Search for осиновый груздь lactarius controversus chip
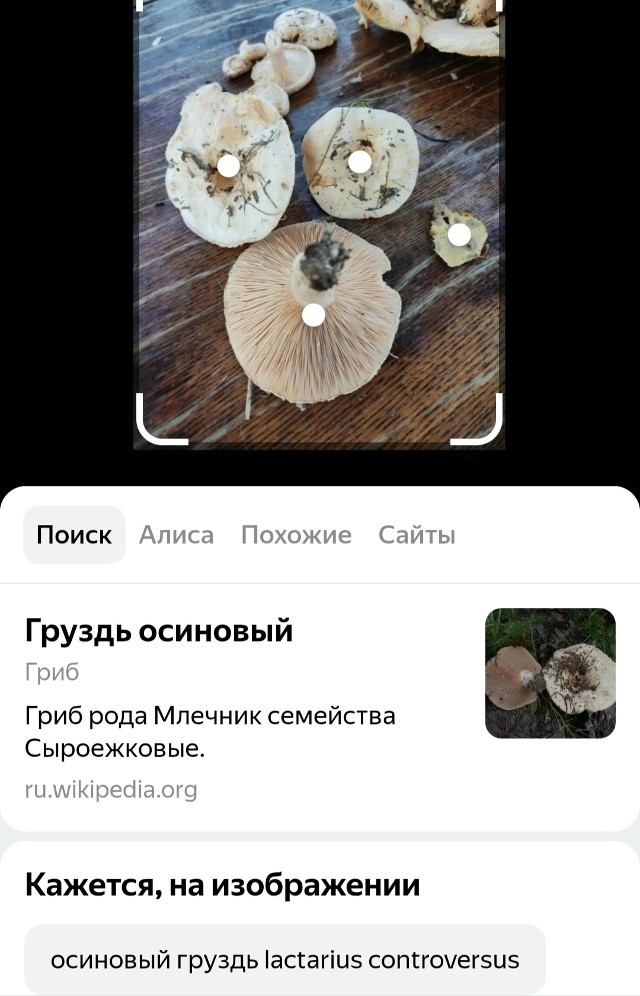Viewport: 640px width, 996px height. click(285, 960)
